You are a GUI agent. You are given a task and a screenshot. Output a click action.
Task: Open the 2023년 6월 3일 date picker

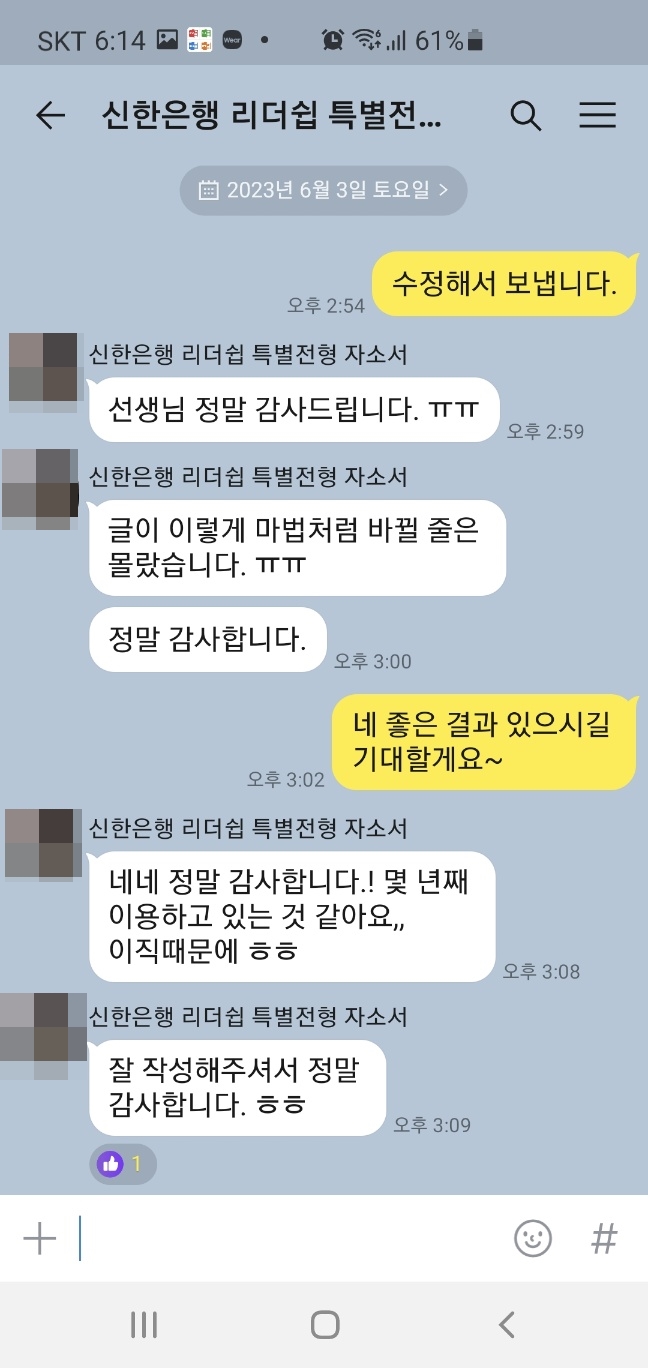pyautogui.click(x=323, y=189)
